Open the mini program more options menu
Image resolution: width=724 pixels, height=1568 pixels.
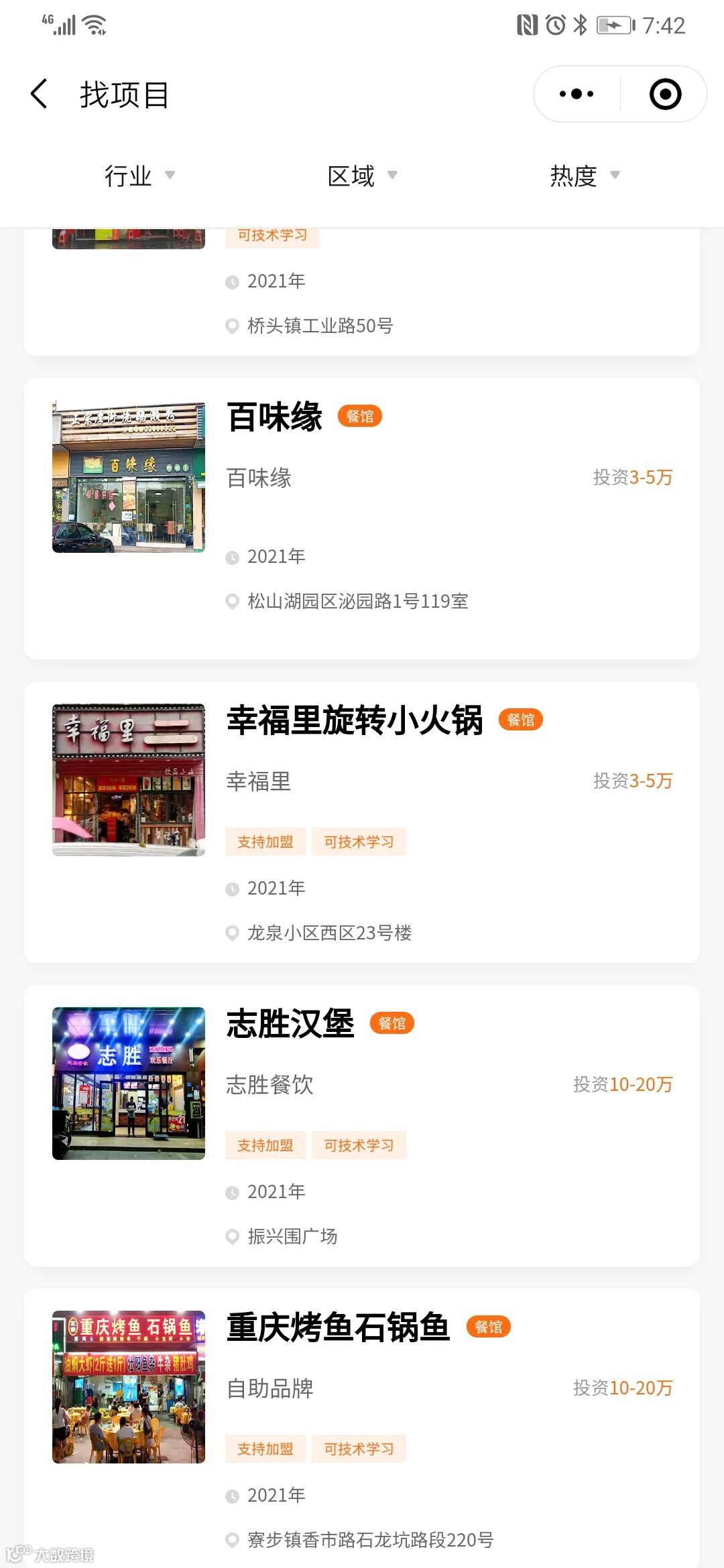tap(577, 94)
